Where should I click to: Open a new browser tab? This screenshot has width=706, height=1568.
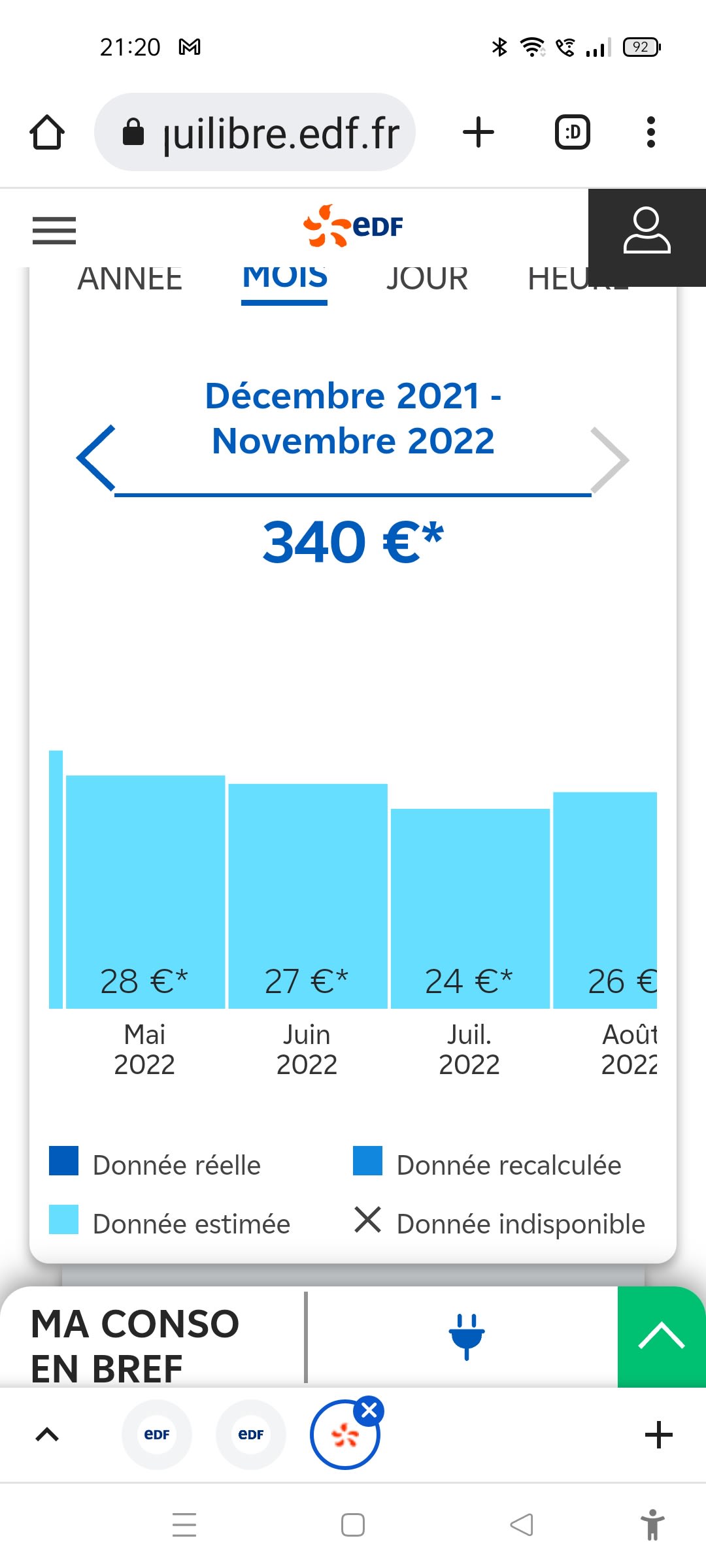click(478, 133)
